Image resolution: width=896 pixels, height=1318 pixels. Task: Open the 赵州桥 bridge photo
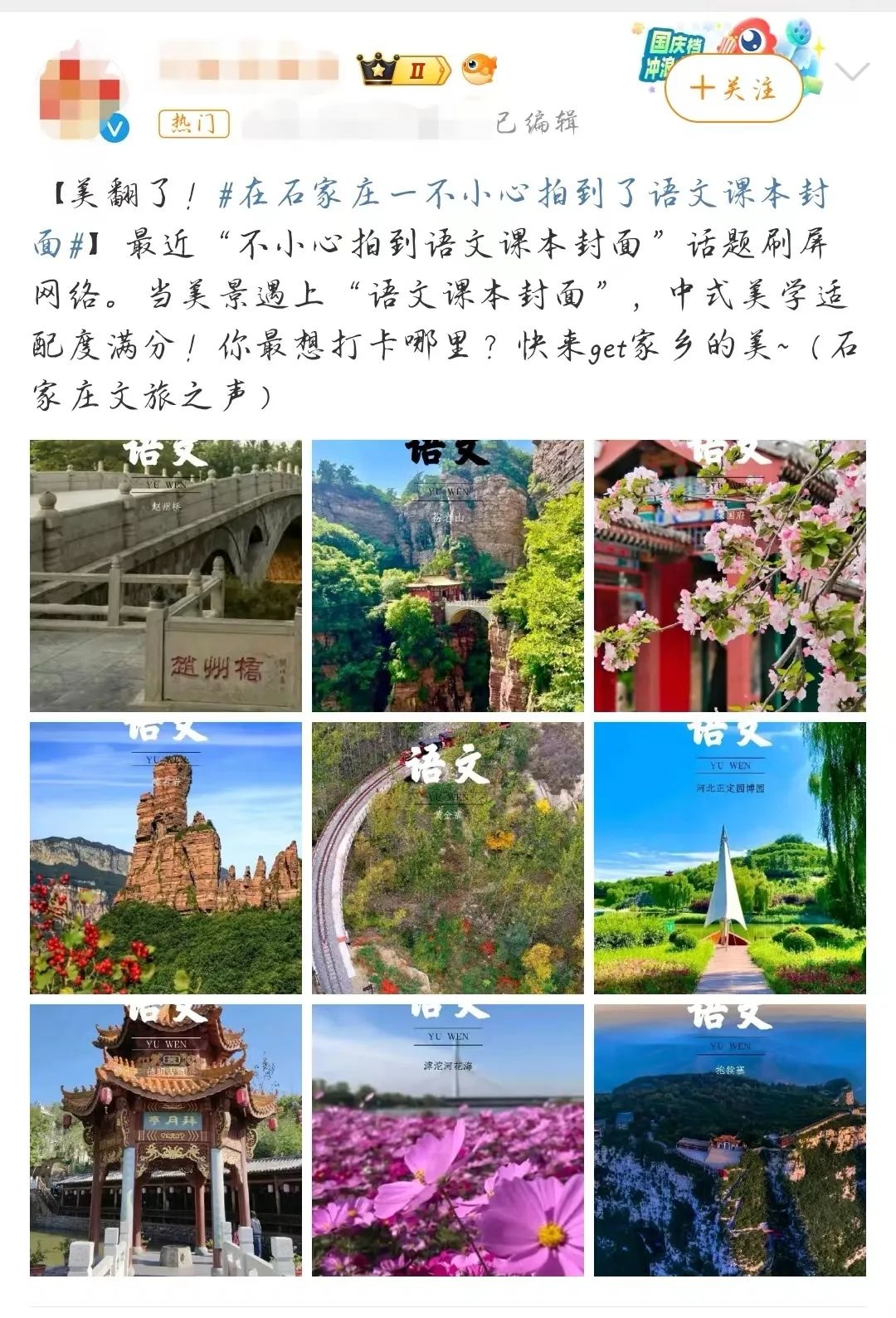[x=166, y=576]
